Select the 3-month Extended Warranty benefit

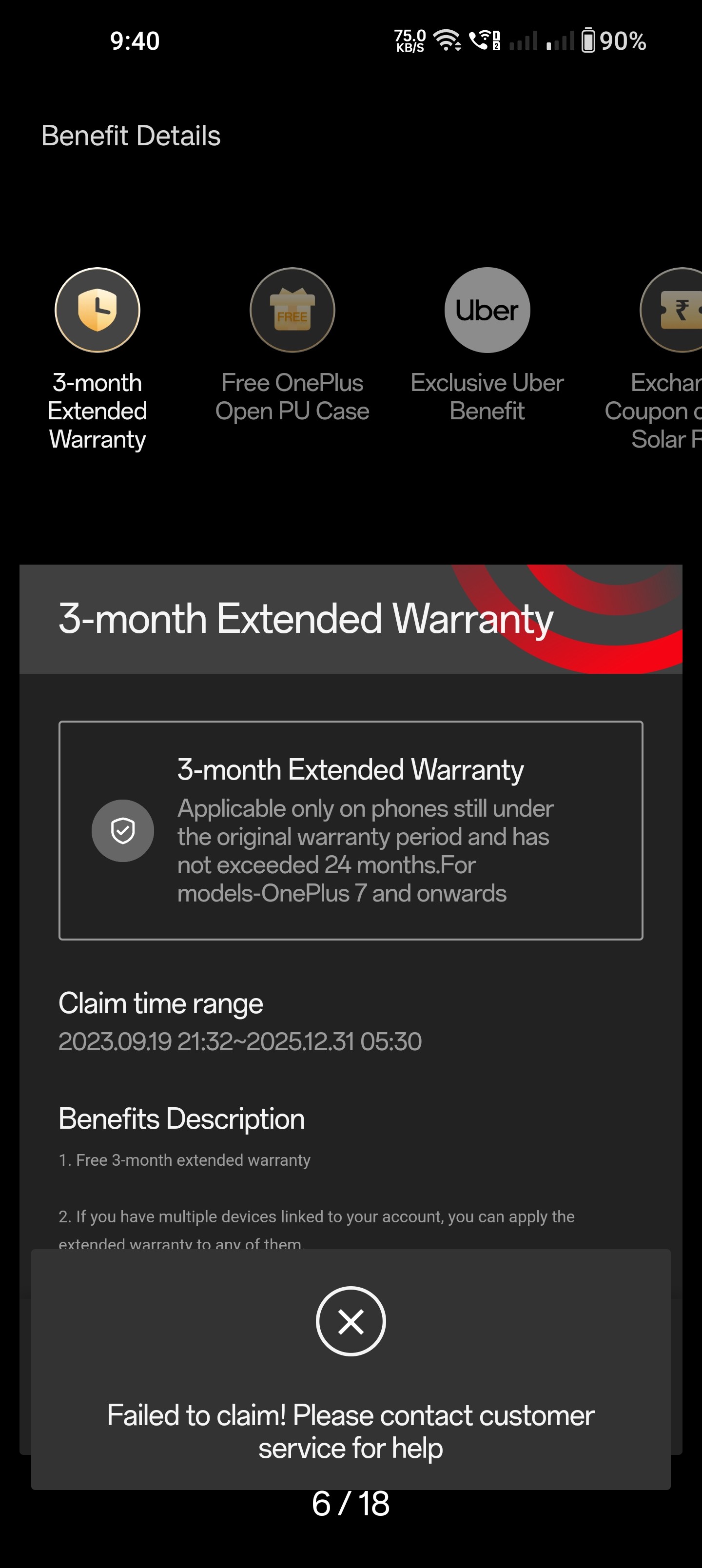click(x=97, y=311)
